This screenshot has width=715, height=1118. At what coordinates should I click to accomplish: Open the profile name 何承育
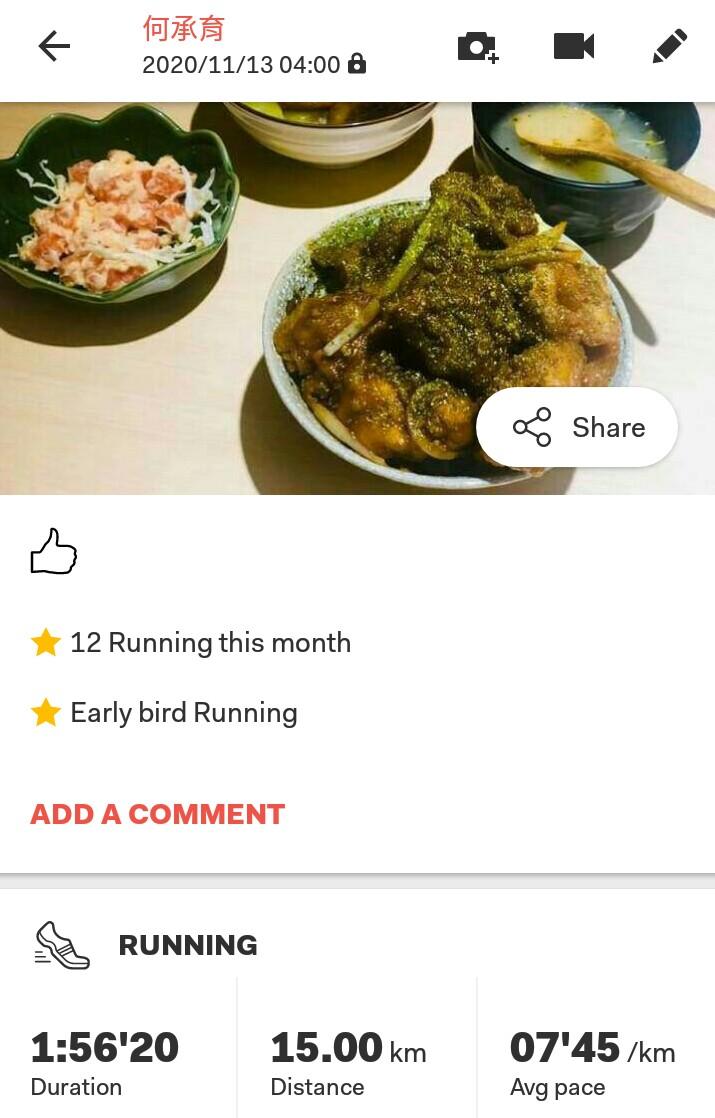(184, 29)
